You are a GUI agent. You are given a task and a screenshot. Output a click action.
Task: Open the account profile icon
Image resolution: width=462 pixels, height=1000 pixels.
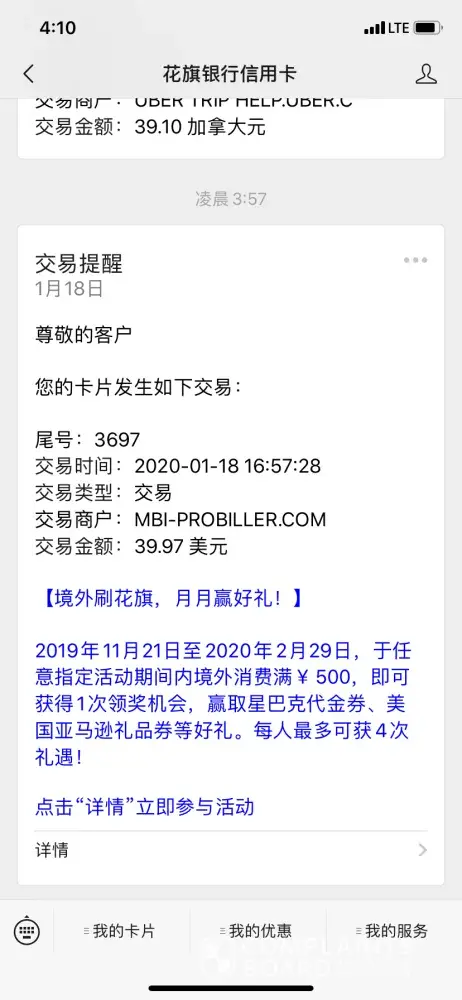point(426,74)
